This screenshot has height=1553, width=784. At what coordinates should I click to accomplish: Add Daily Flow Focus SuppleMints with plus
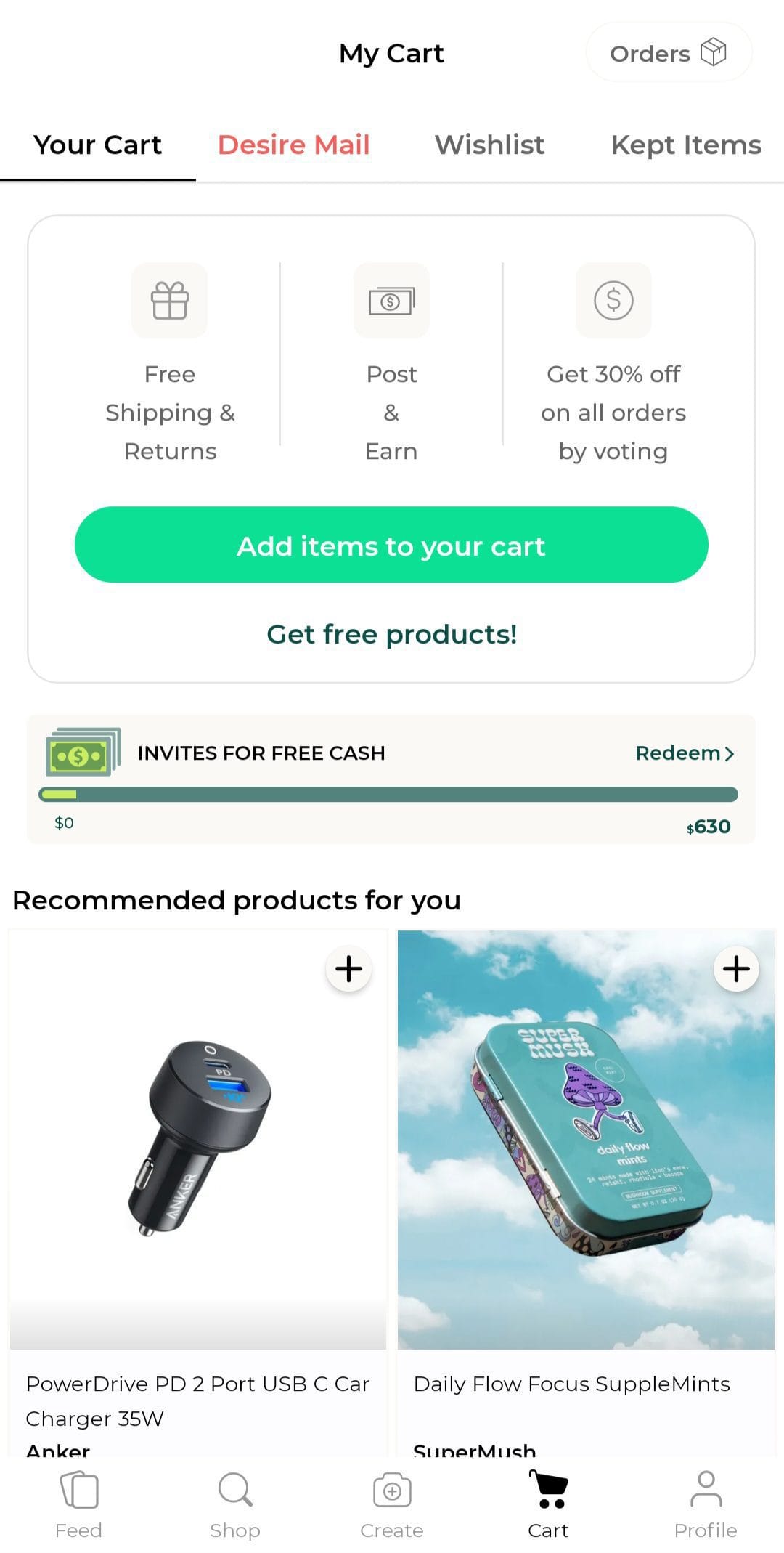click(x=737, y=968)
